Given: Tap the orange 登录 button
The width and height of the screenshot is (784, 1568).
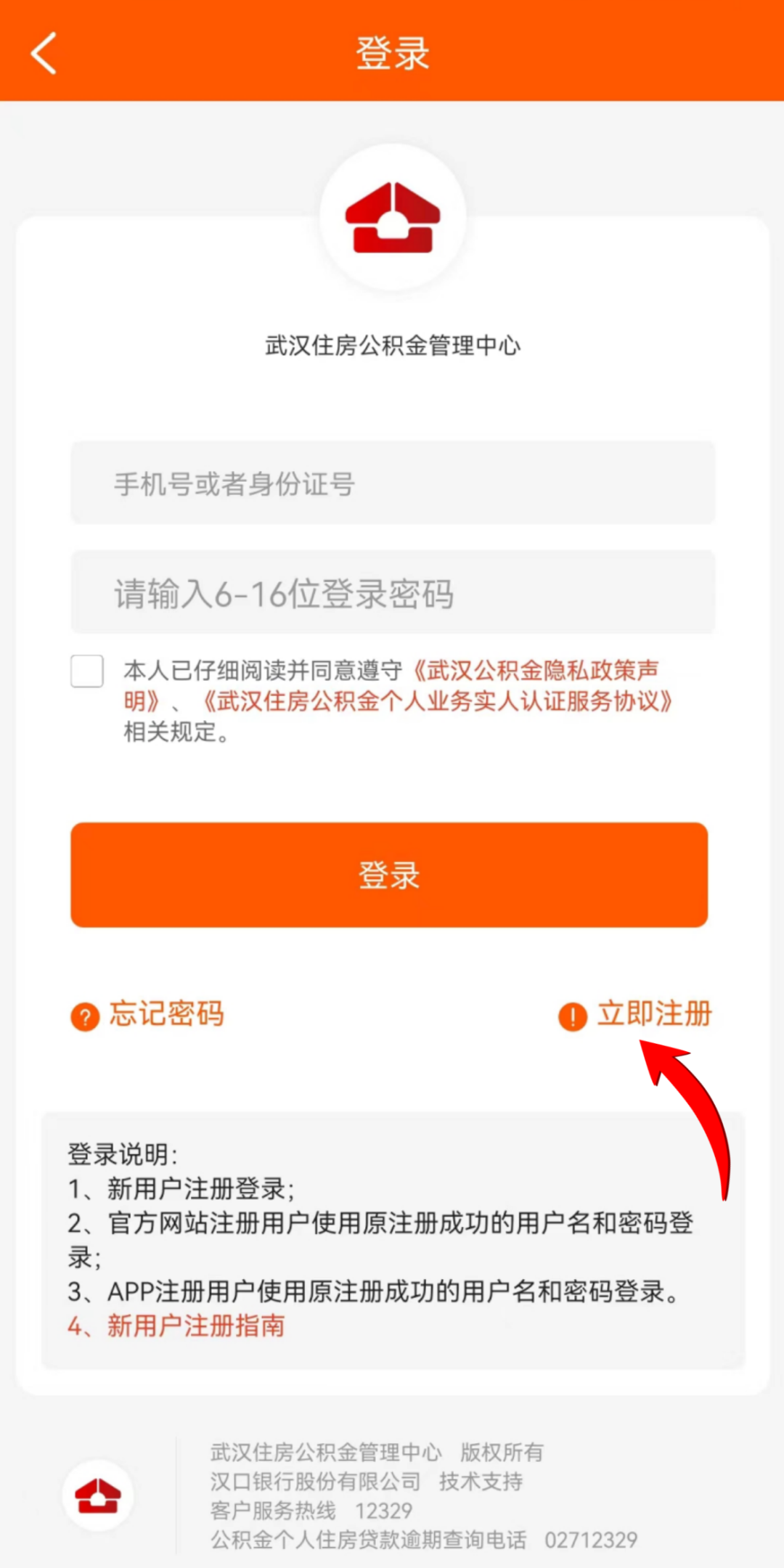Looking at the screenshot, I should coord(389,875).
